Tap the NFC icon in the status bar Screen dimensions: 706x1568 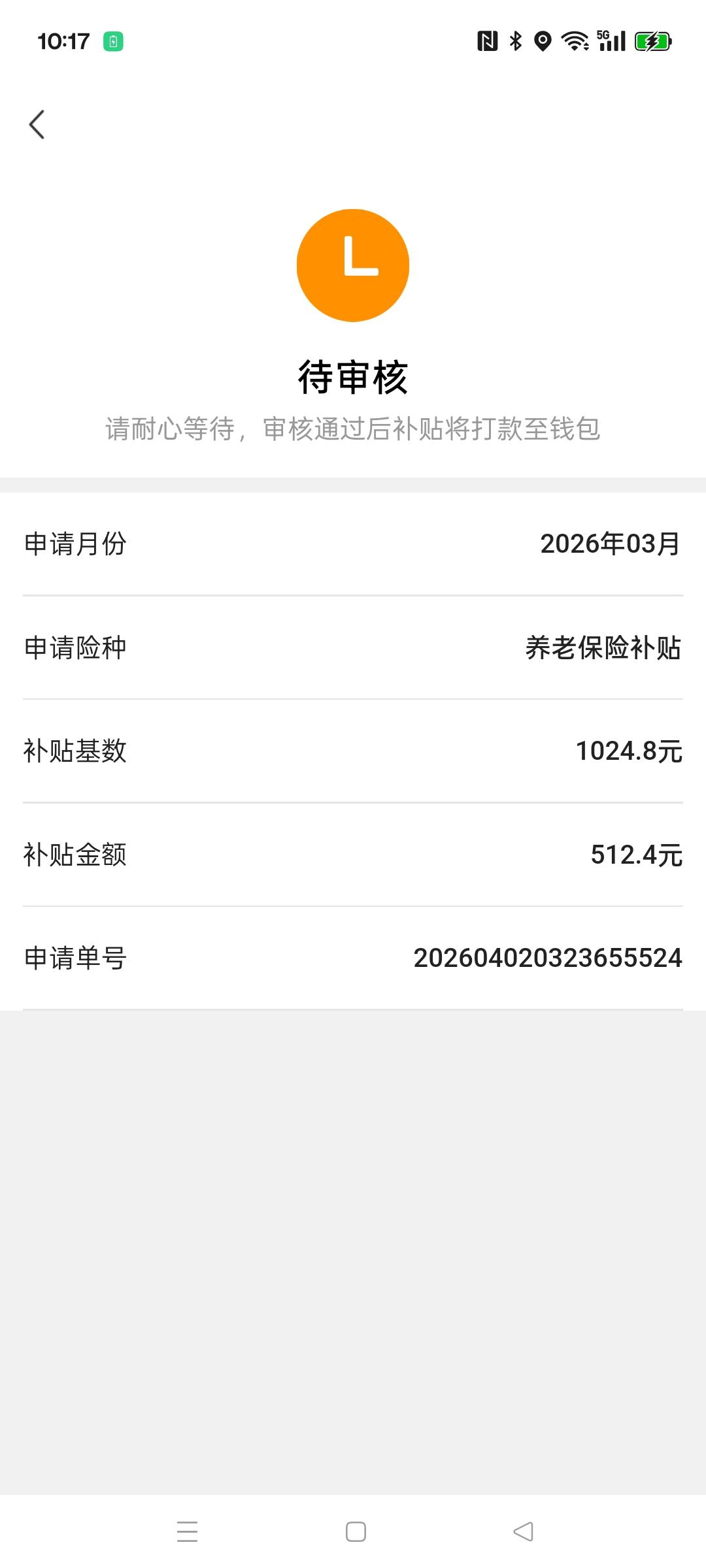(488, 41)
